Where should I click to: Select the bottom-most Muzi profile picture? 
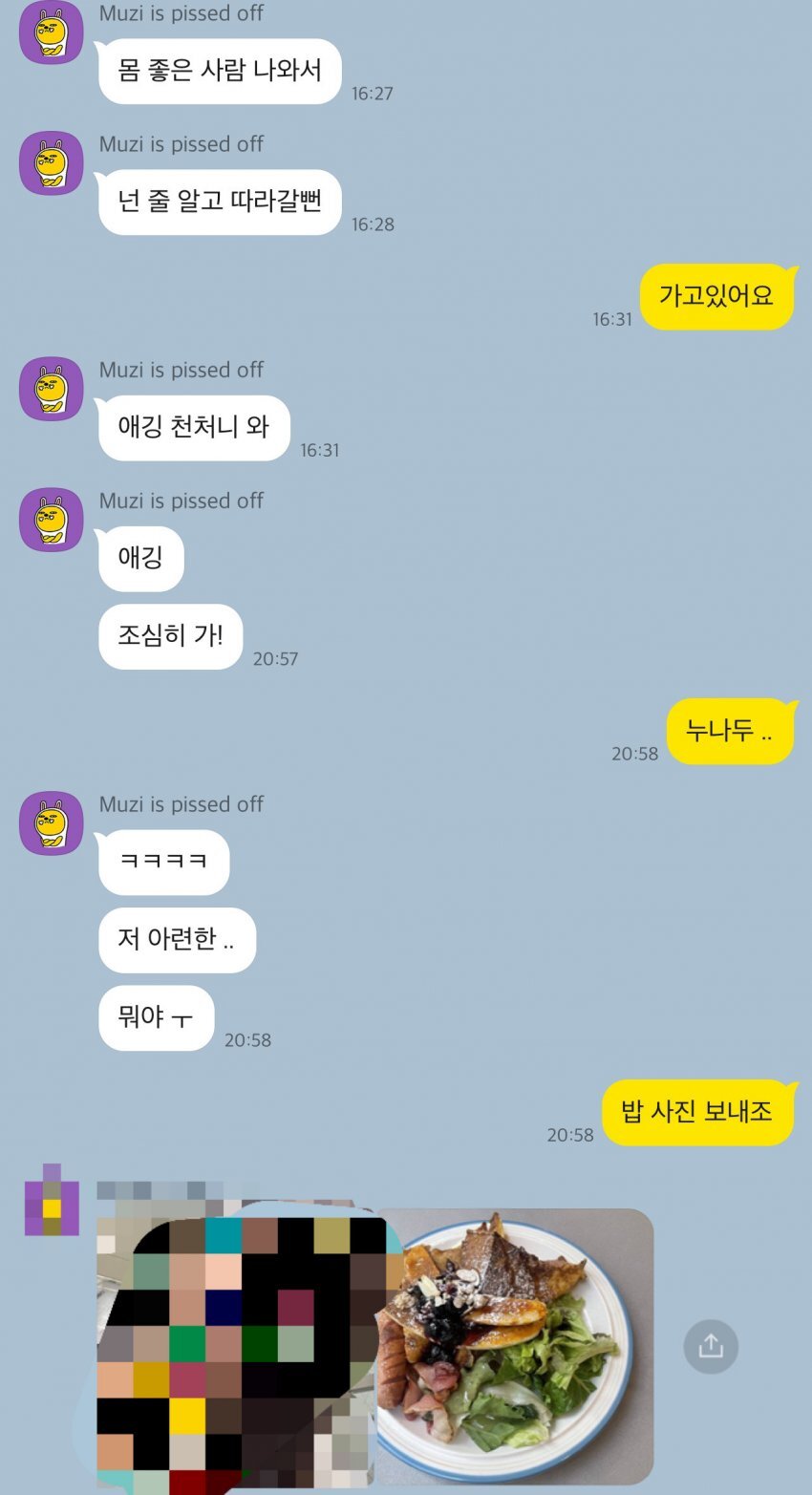pos(51,823)
